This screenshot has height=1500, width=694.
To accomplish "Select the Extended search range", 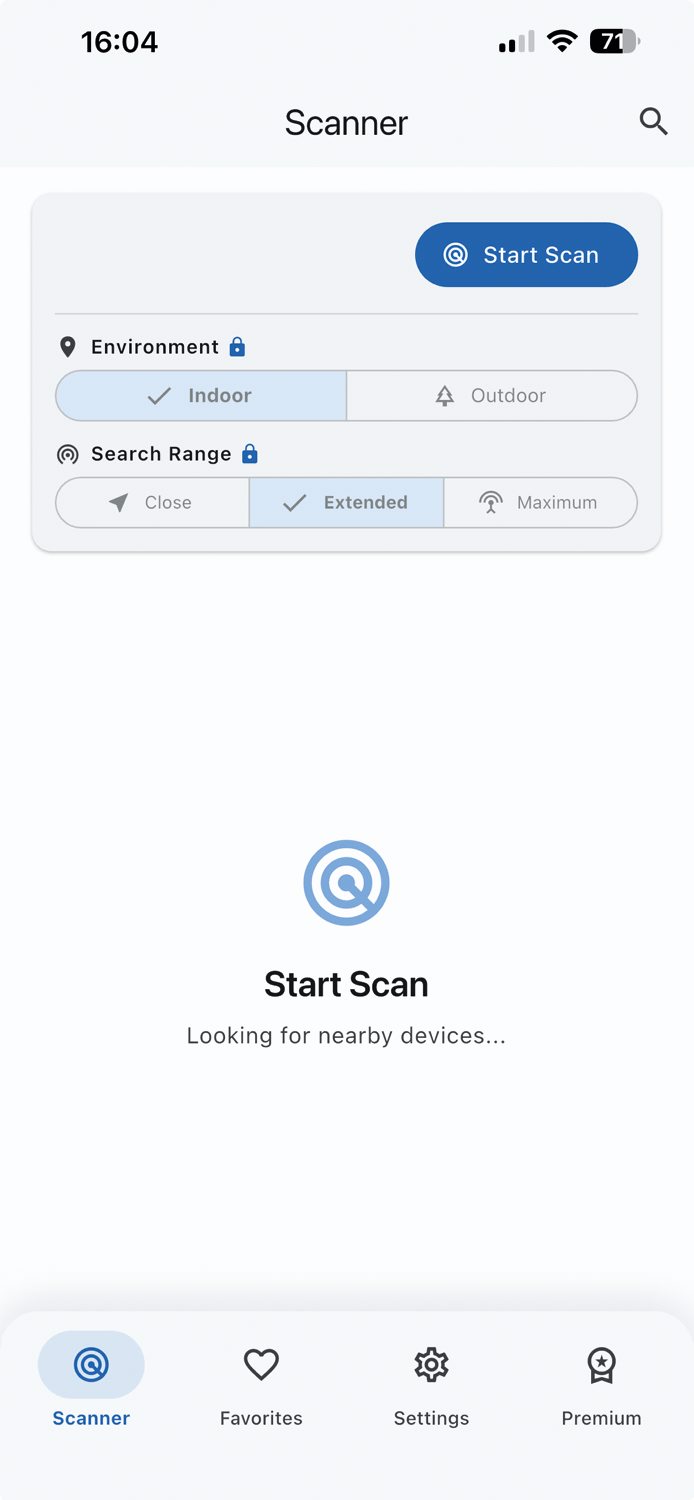I will (346, 503).
